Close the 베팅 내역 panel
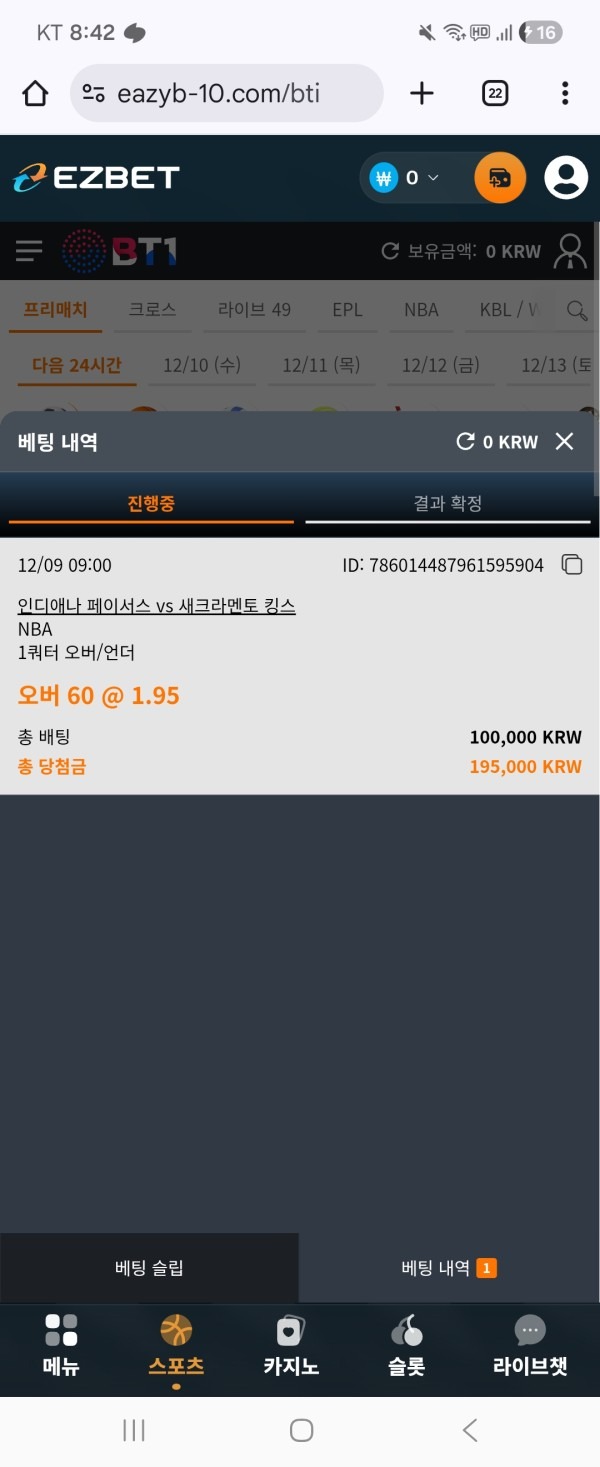This screenshot has width=600, height=1467. tap(565, 441)
